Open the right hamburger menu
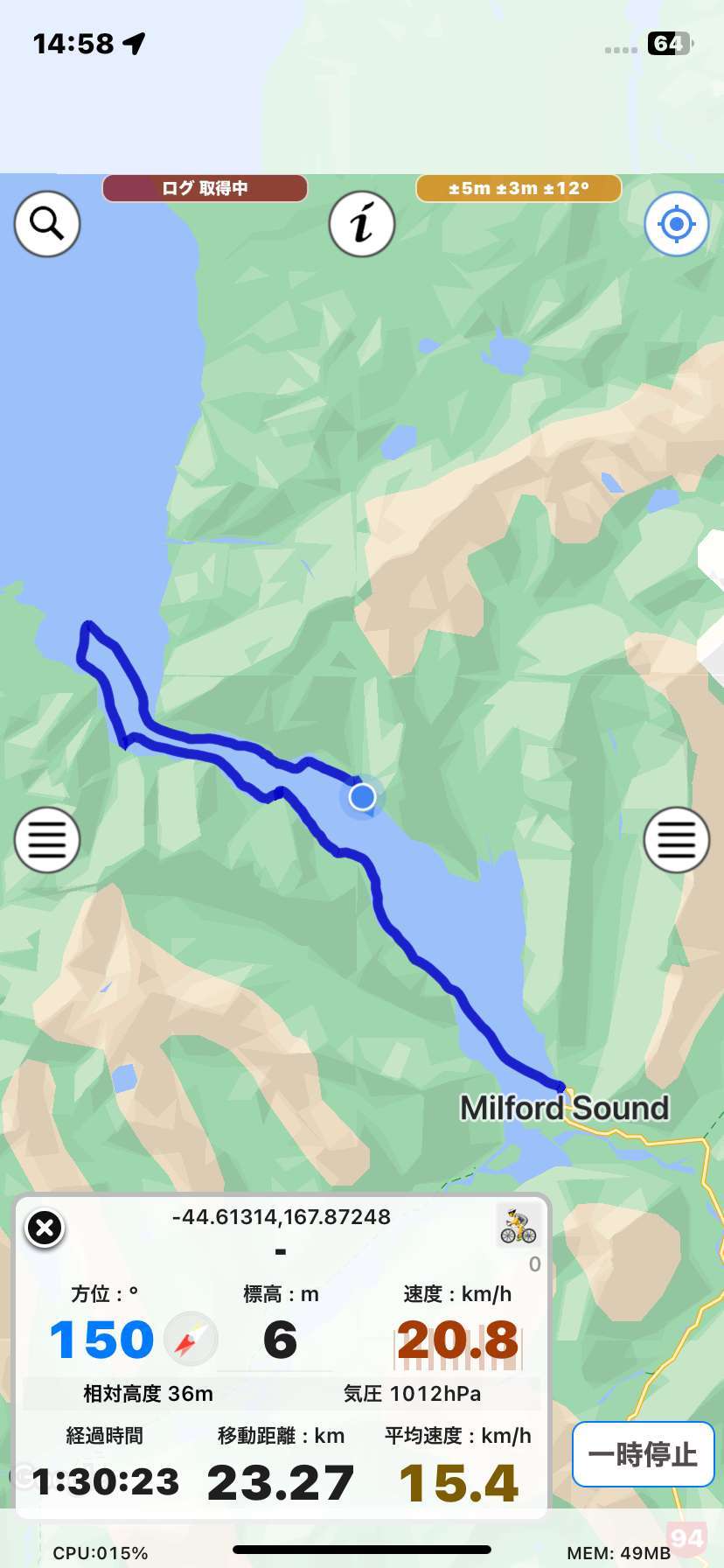Image resolution: width=724 pixels, height=1568 pixels. 676,840
